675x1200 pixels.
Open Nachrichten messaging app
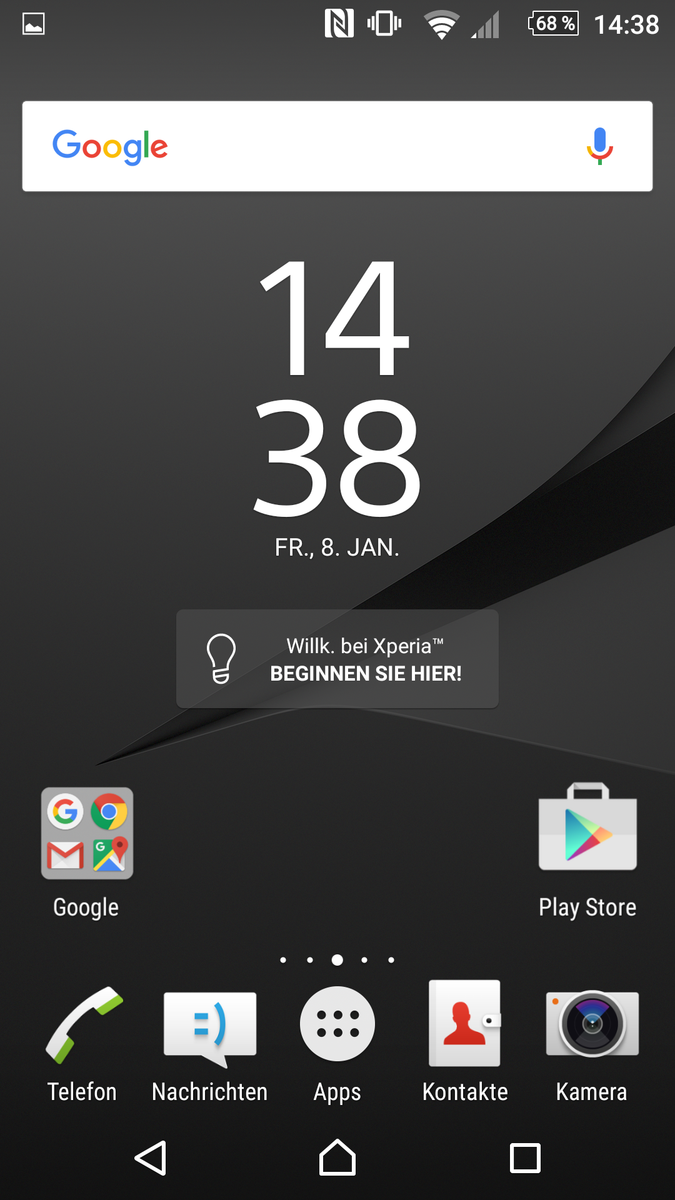tap(210, 1024)
